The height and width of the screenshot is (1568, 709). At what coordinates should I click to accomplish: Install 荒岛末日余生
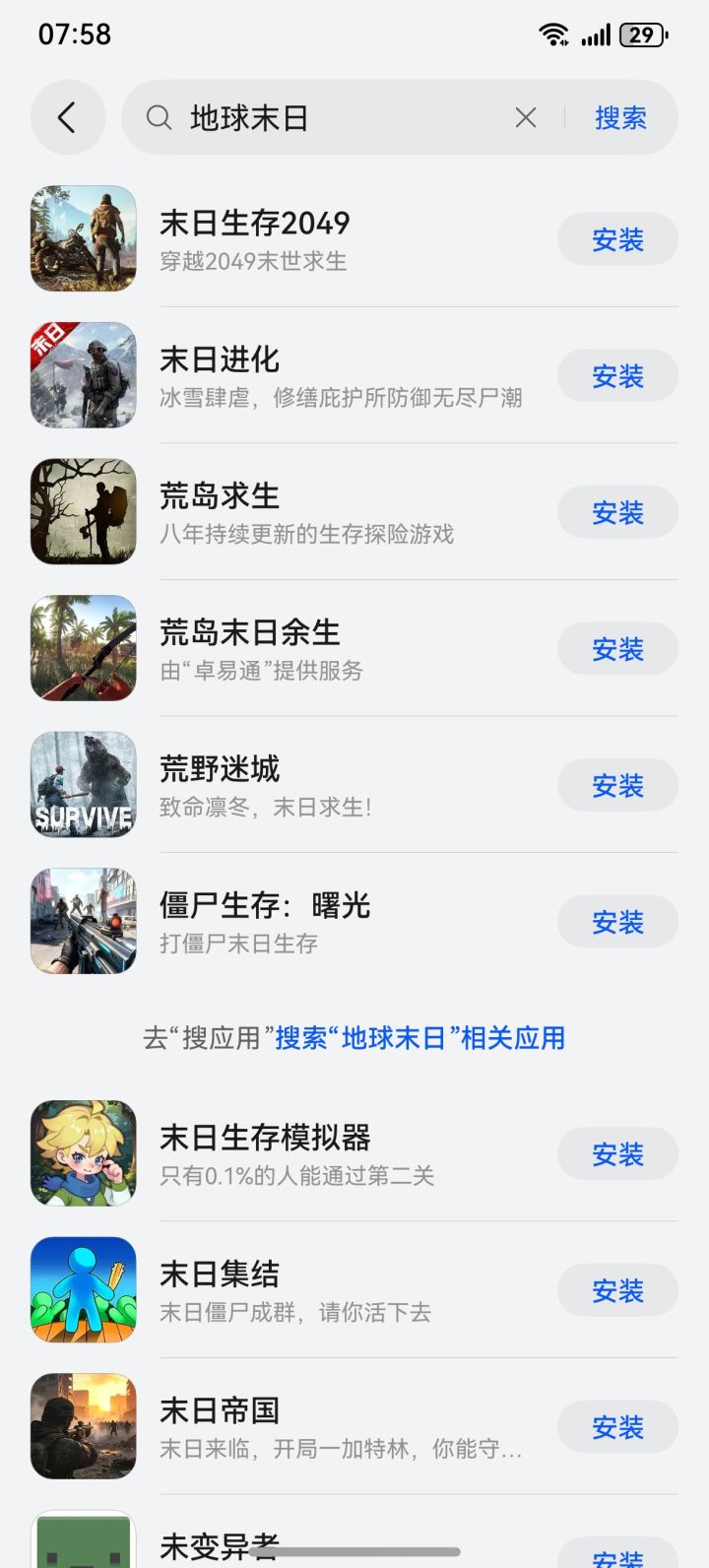617,649
